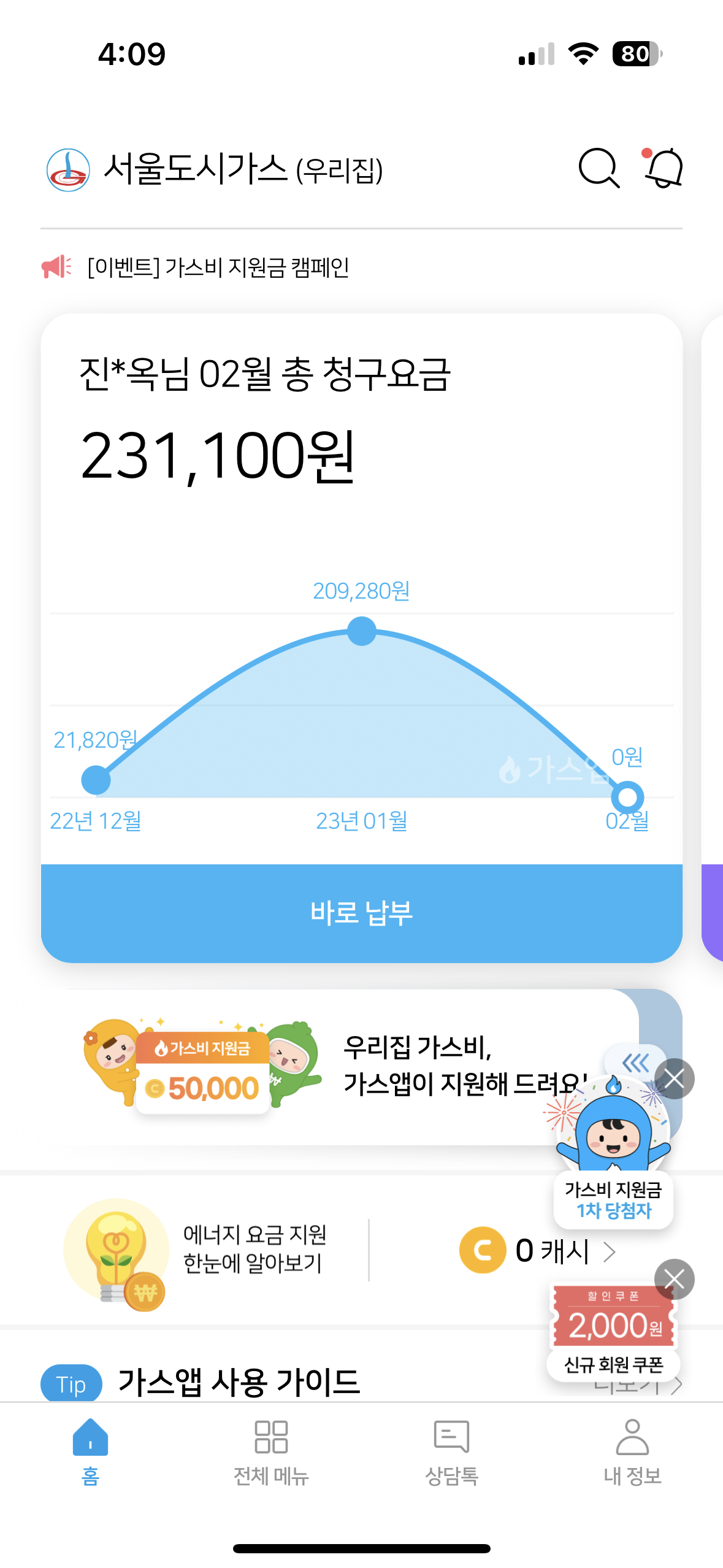Tap the 바로 납부 payment button
Image resolution: width=723 pixels, height=1568 pixels.
361,912
